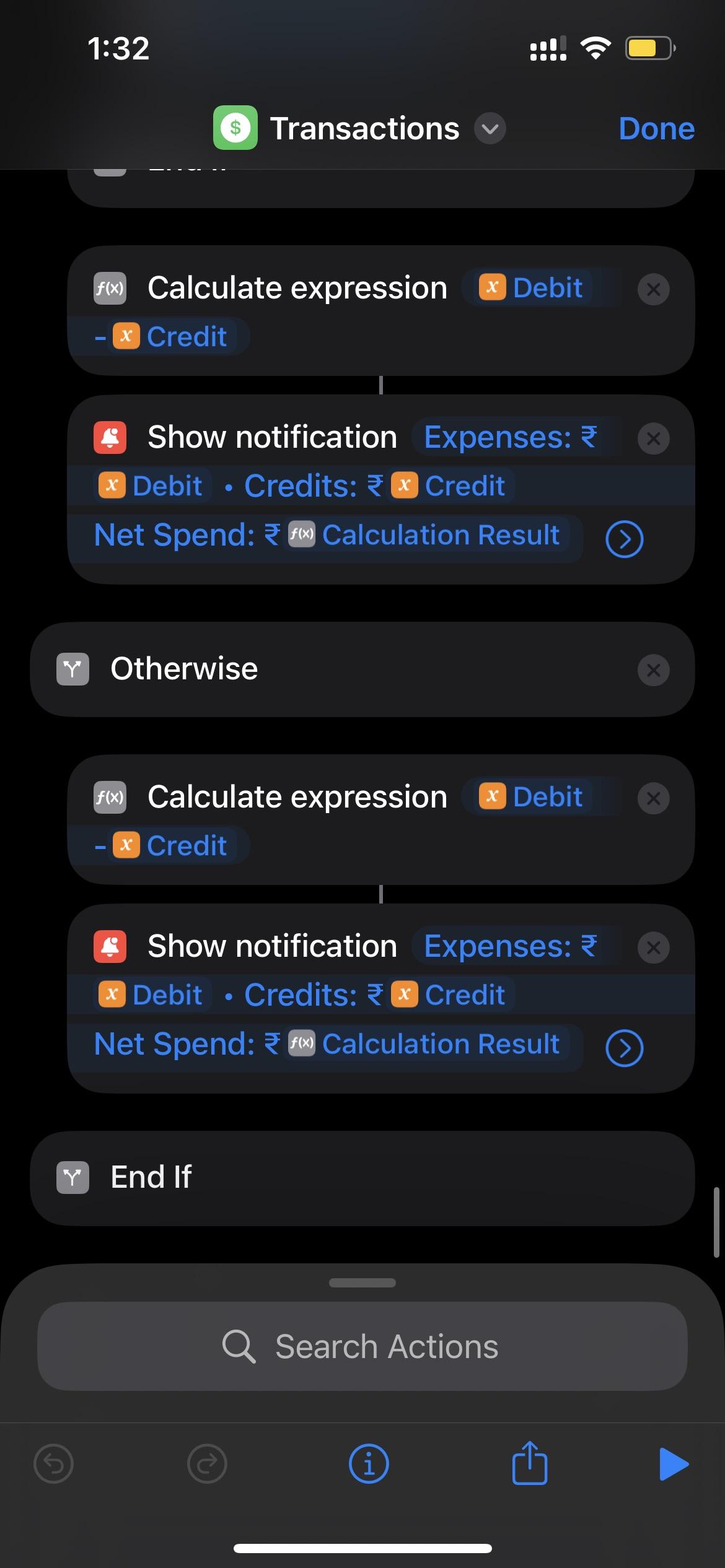This screenshot has height=1568, width=725.
Task: Undo the last change
Action: click(53, 1464)
